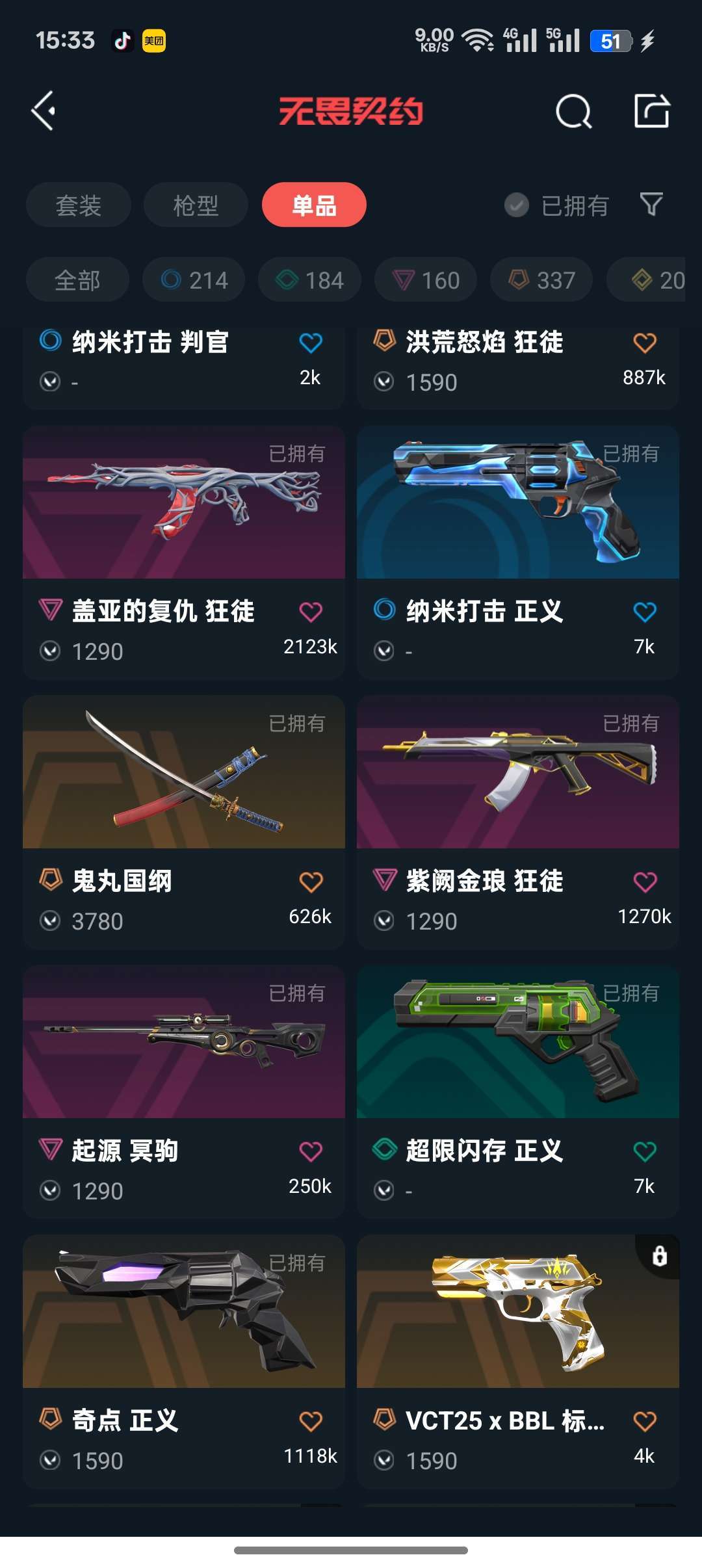Like the 超限闪存 正义 skin
The height and width of the screenshot is (1568, 702).
pos(644,1152)
